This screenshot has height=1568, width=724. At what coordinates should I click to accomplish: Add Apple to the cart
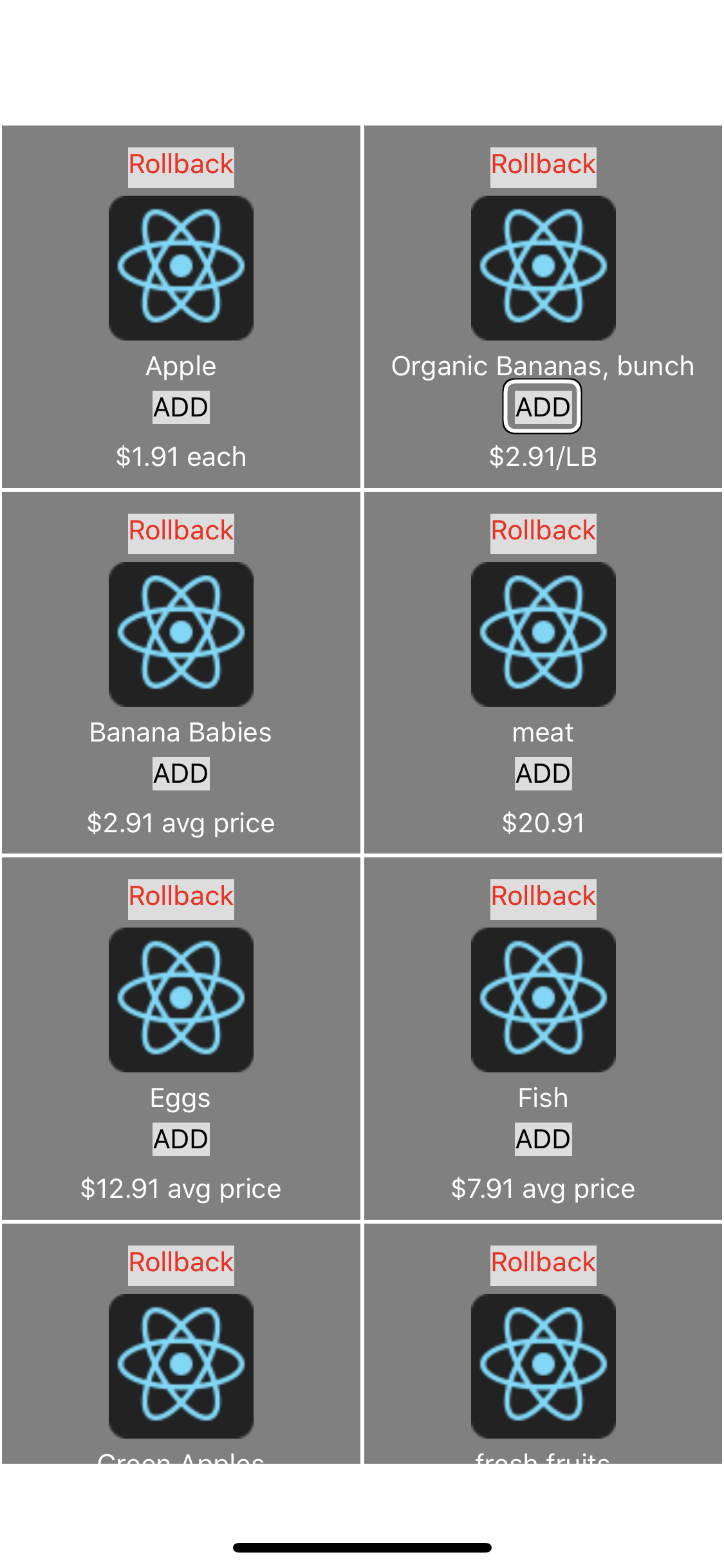(181, 407)
